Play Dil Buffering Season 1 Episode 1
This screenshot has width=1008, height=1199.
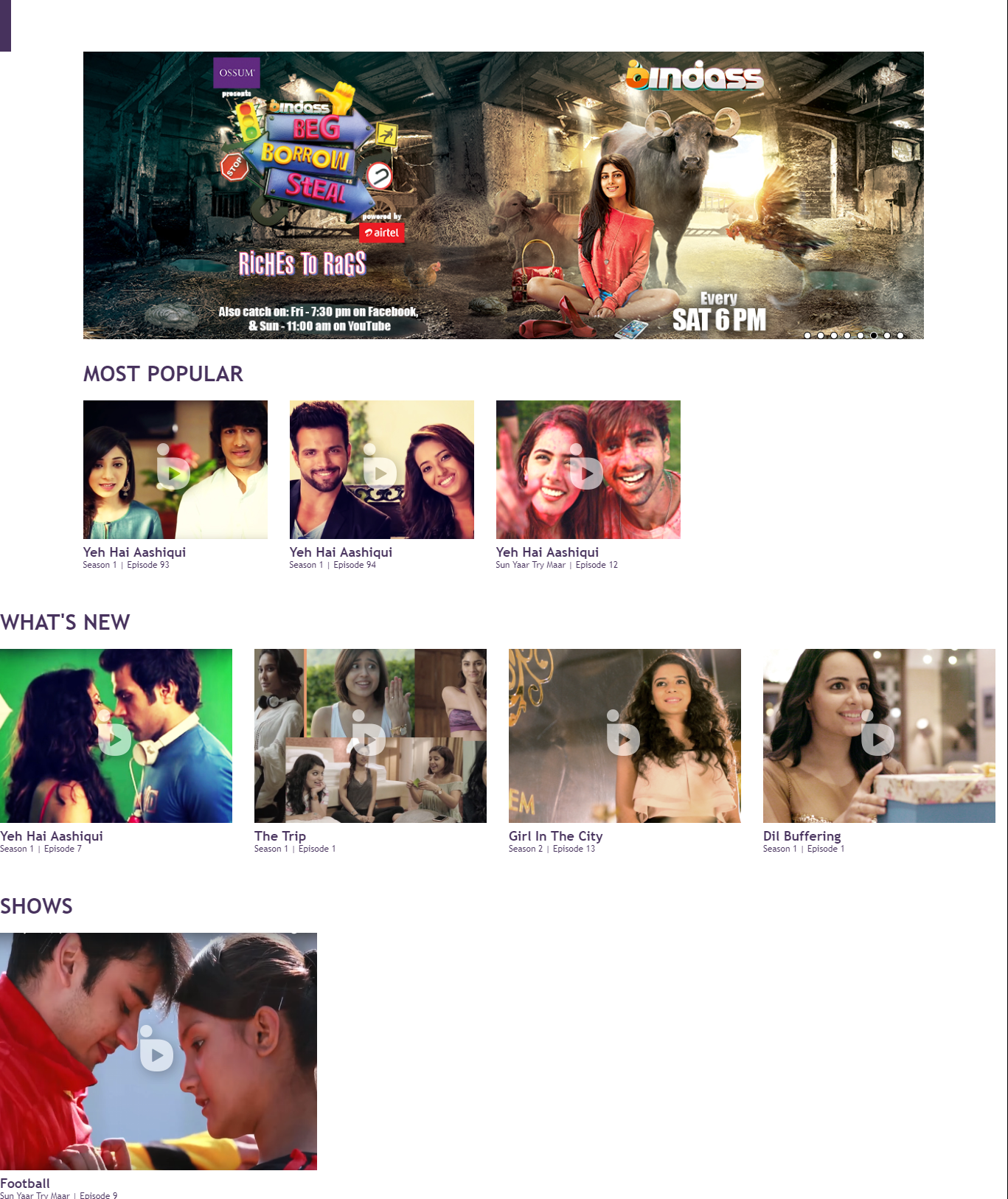[879, 736]
